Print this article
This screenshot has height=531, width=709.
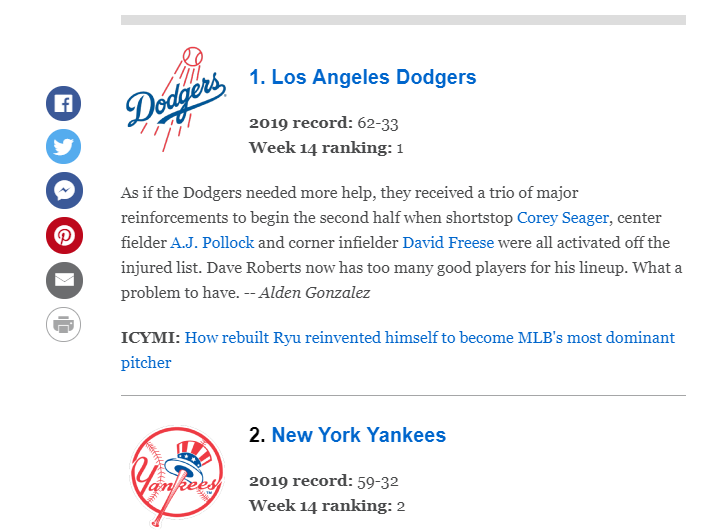(64, 324)
